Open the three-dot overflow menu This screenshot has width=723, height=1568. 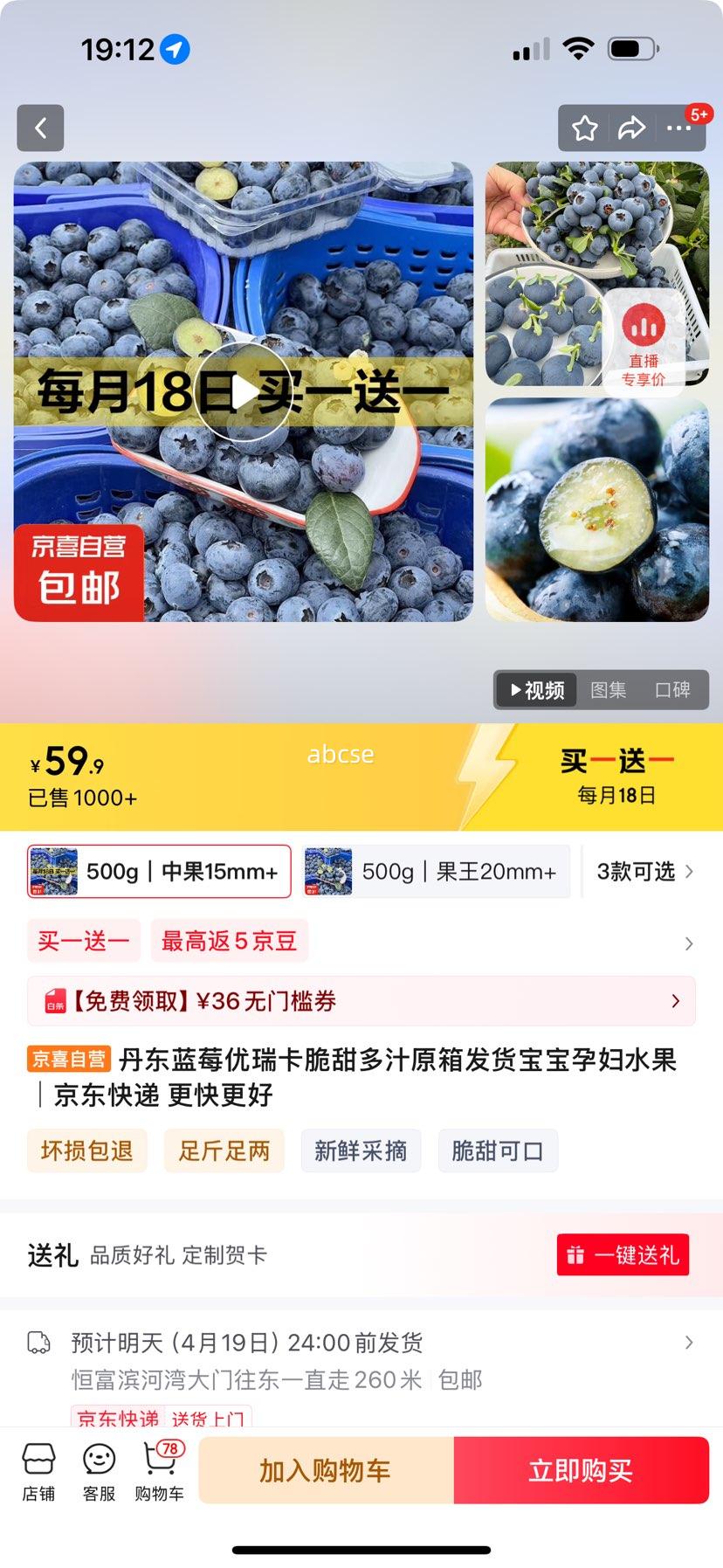point(678,129)
